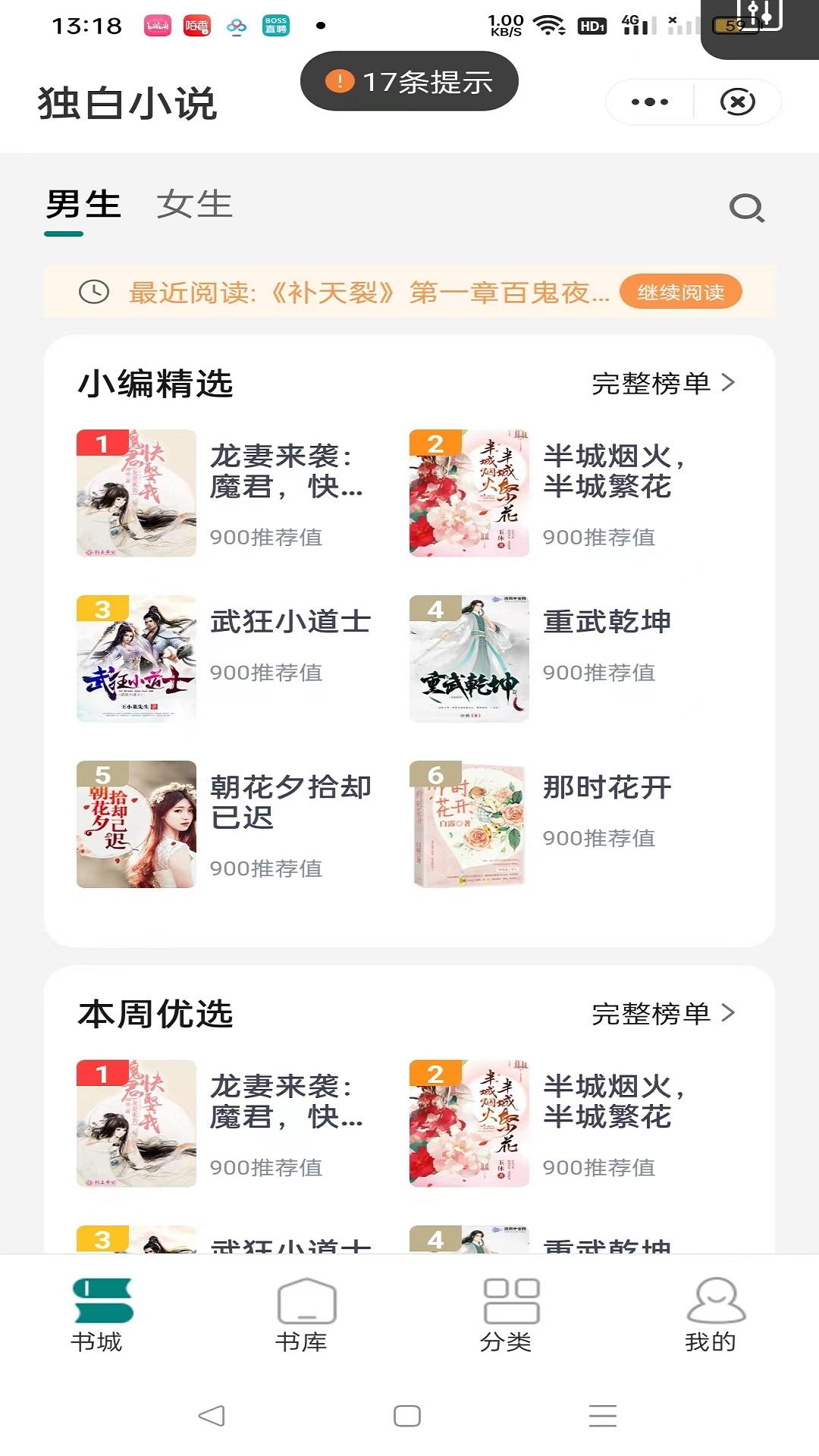Open the recent reading 《补天裂》 banner
This screenshot has height=1456, width=819.
point(364,291)
